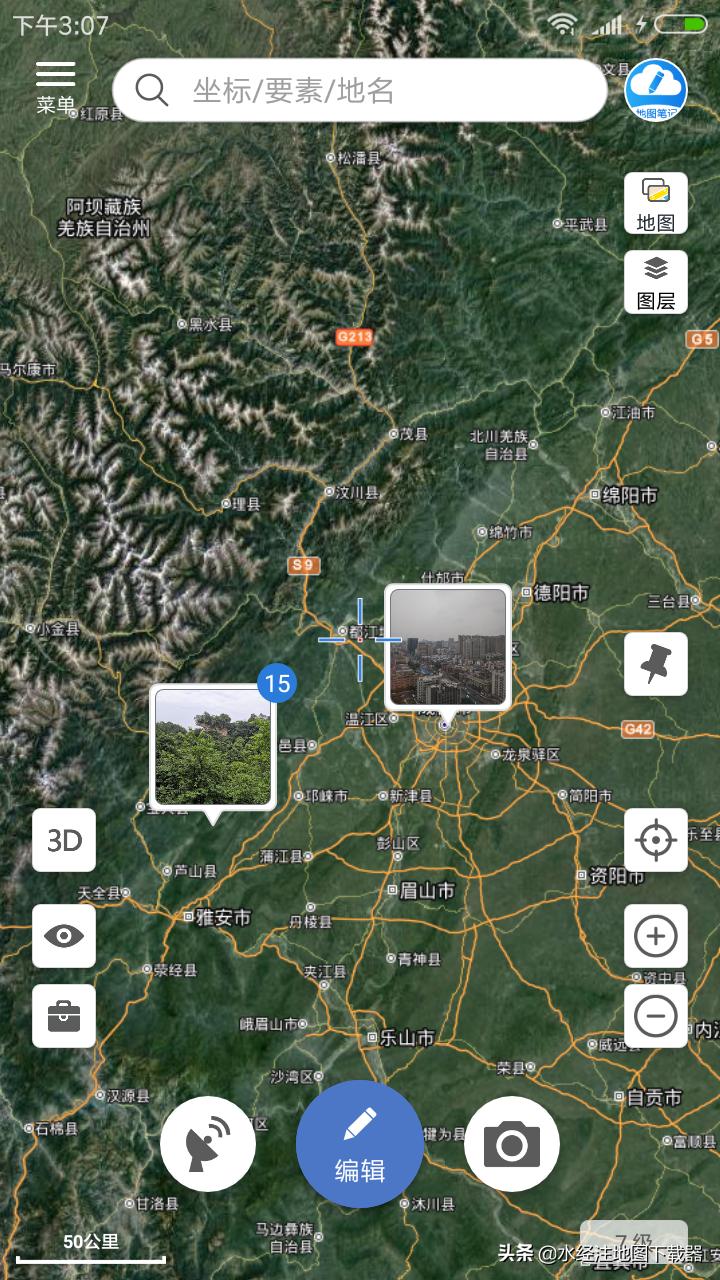This screenshot has height=1280, width=720.
Task: Tap the 编辑 edit button
Action: [360, 1144]
